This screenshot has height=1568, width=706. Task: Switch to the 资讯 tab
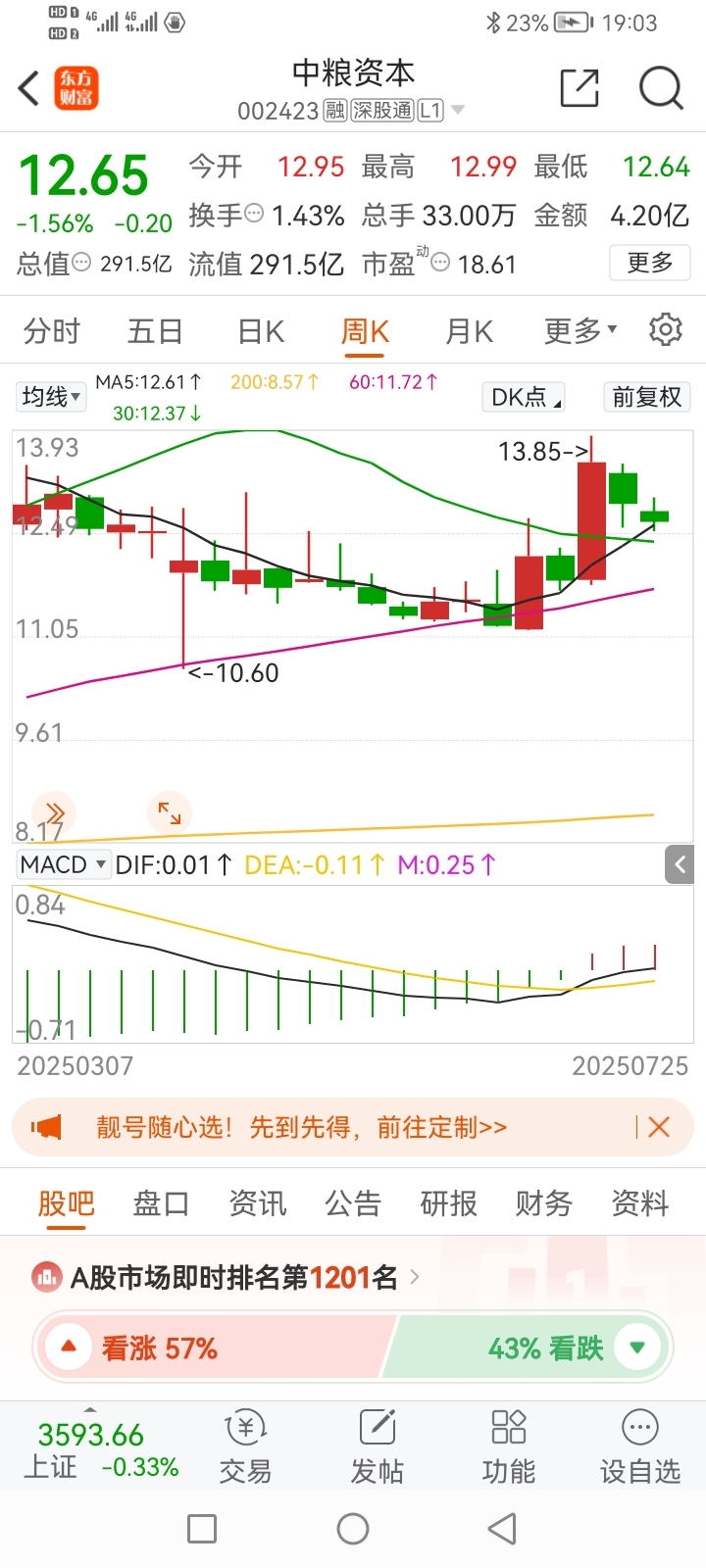pos(257,1203)
